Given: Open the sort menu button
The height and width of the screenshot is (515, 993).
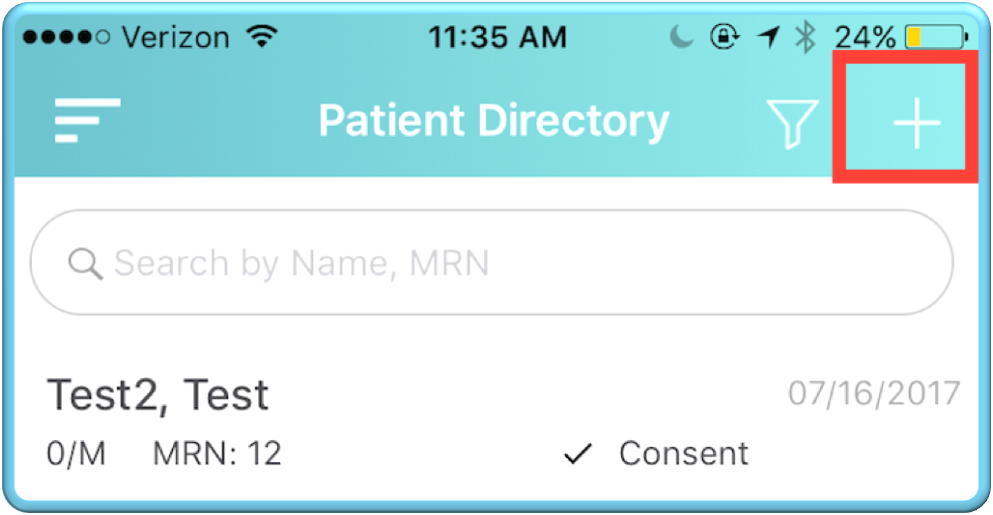Looking at the screenshot, I should click(x=87, y=120).
